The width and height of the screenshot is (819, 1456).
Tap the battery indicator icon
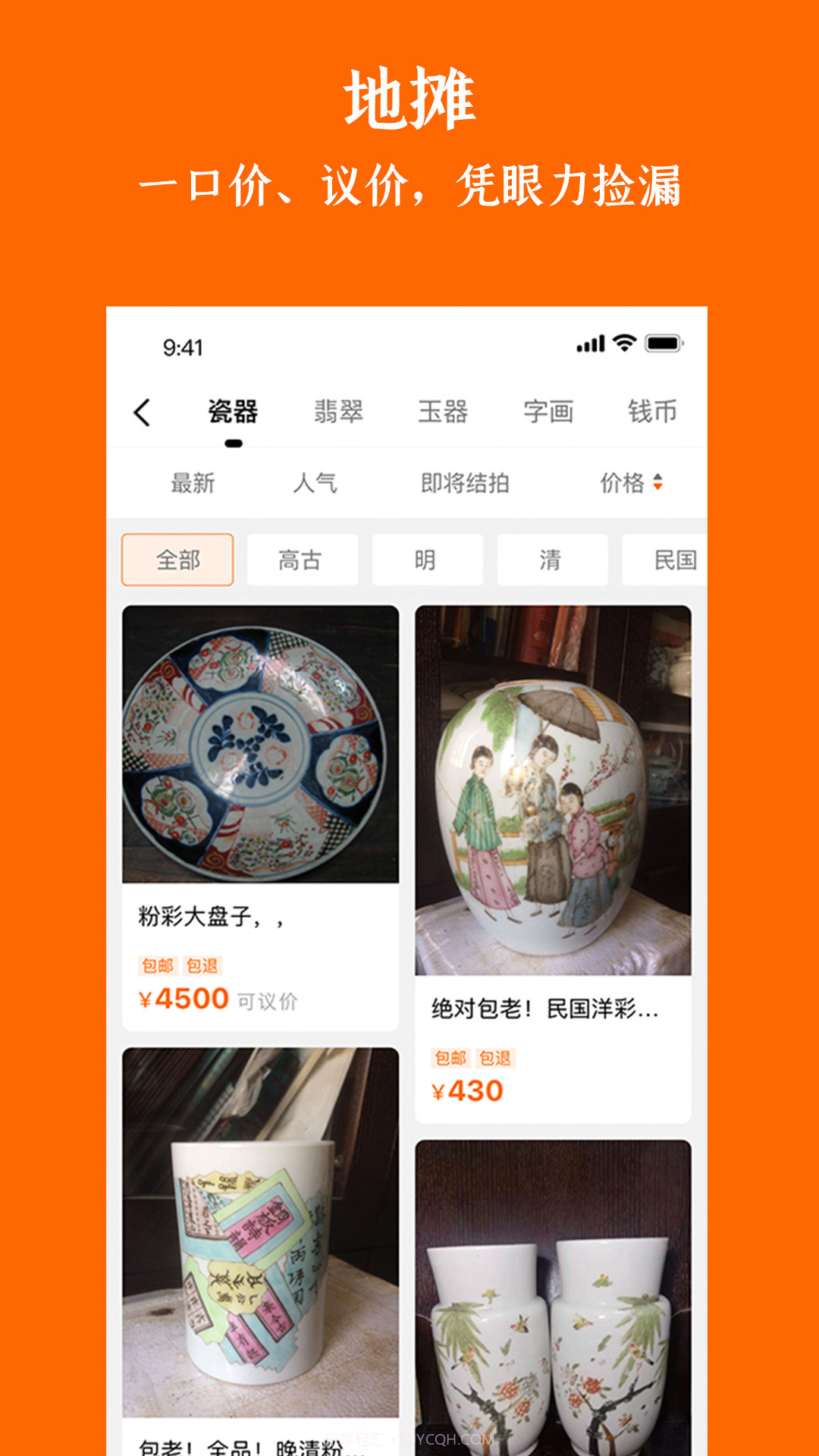click(663, 344)
